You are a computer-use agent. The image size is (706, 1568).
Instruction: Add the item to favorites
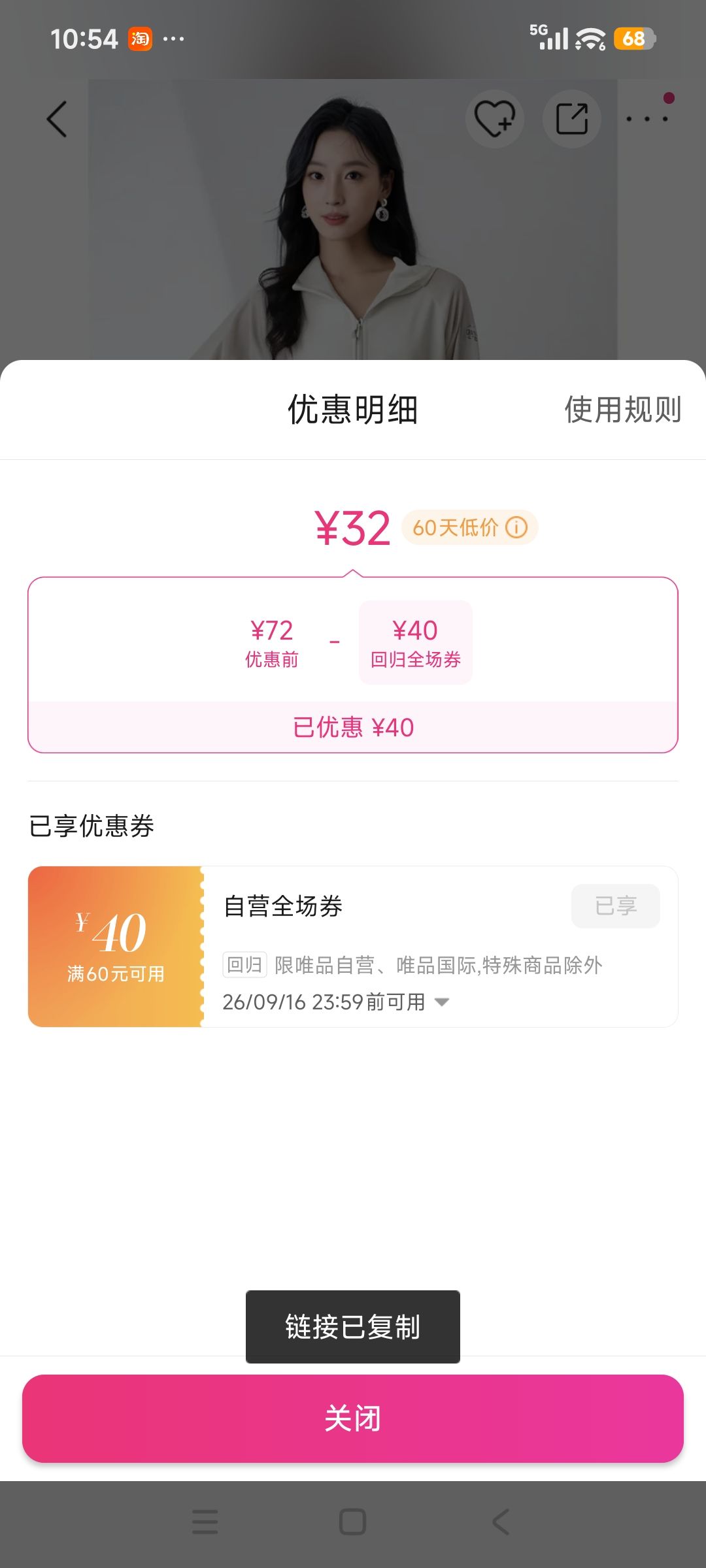pos(494,119)
